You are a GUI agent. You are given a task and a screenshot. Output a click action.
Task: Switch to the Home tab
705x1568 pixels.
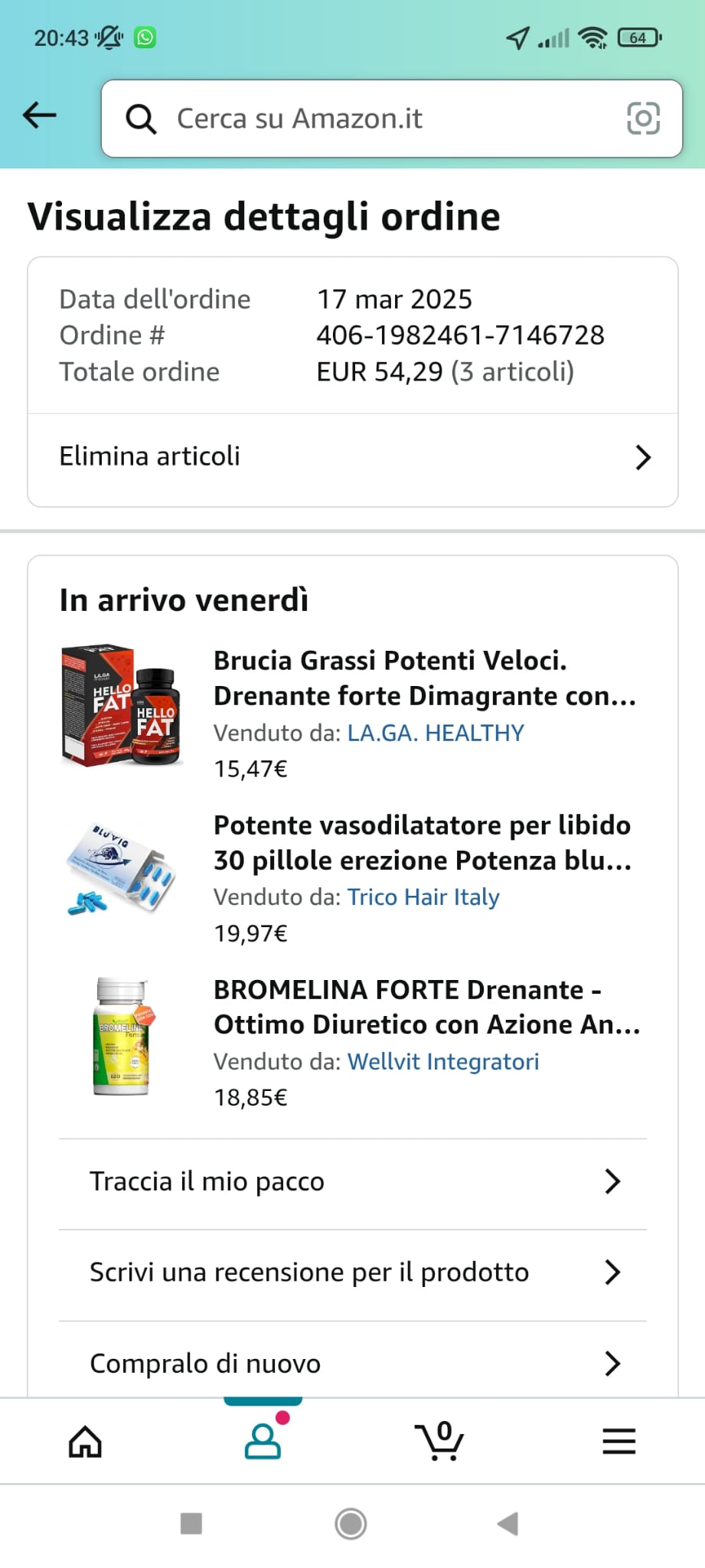coord(85,1442)
